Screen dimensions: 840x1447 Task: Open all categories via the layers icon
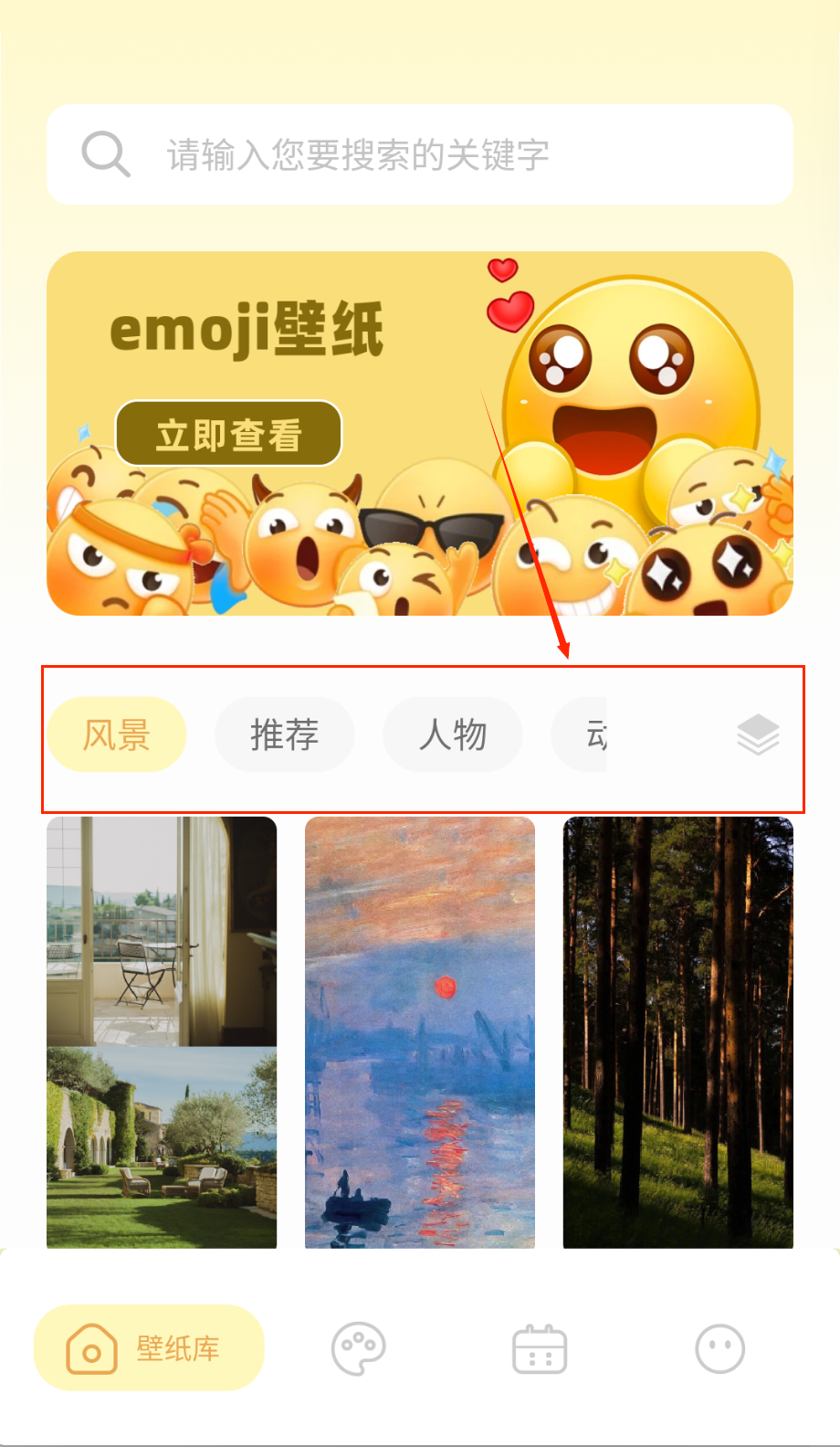click(x=758, y=734)
